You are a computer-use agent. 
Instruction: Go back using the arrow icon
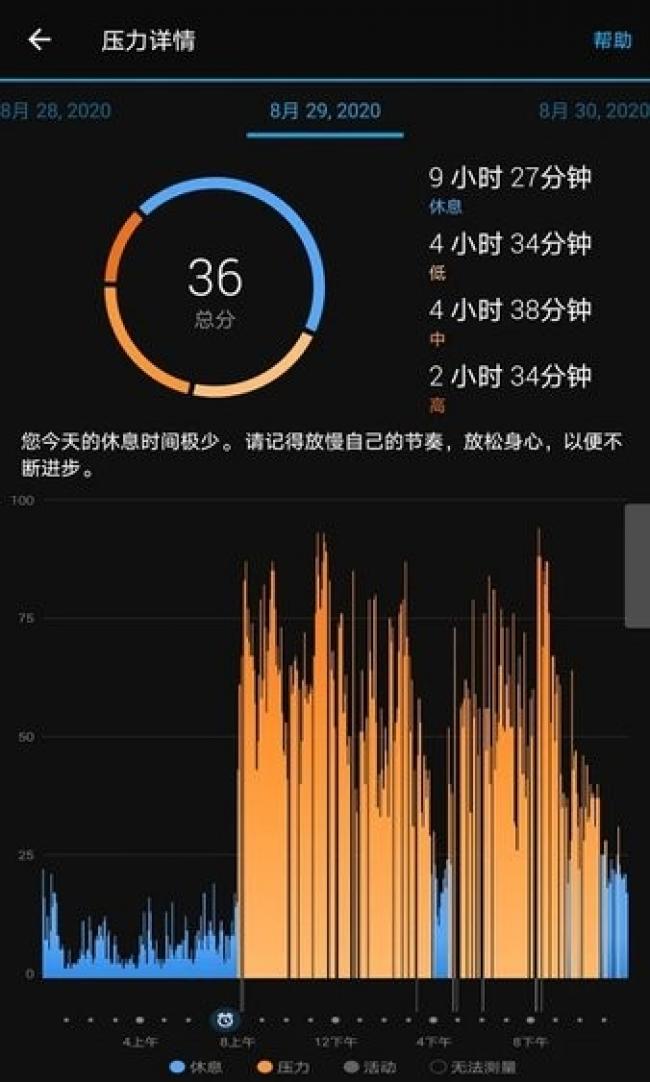click(39, 40)
